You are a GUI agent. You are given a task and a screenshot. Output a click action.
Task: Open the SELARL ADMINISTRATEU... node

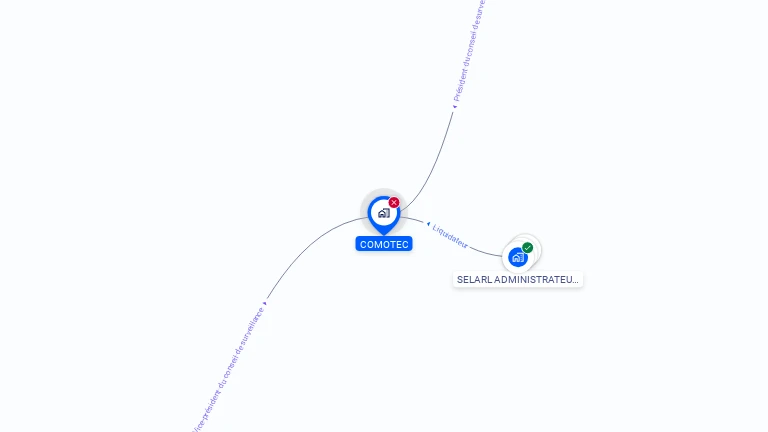[518, 257]
